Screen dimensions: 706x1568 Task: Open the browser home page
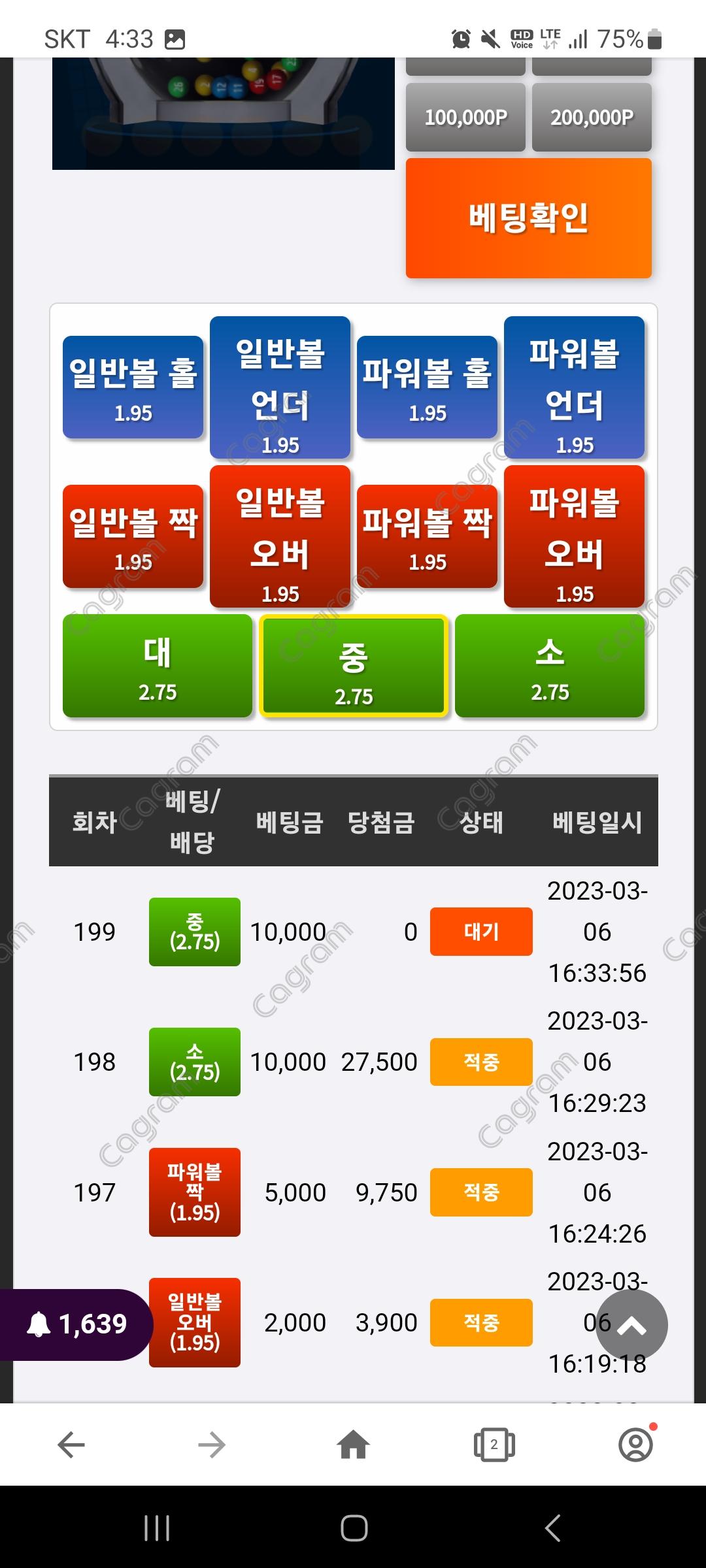[x=353, y=1445]
